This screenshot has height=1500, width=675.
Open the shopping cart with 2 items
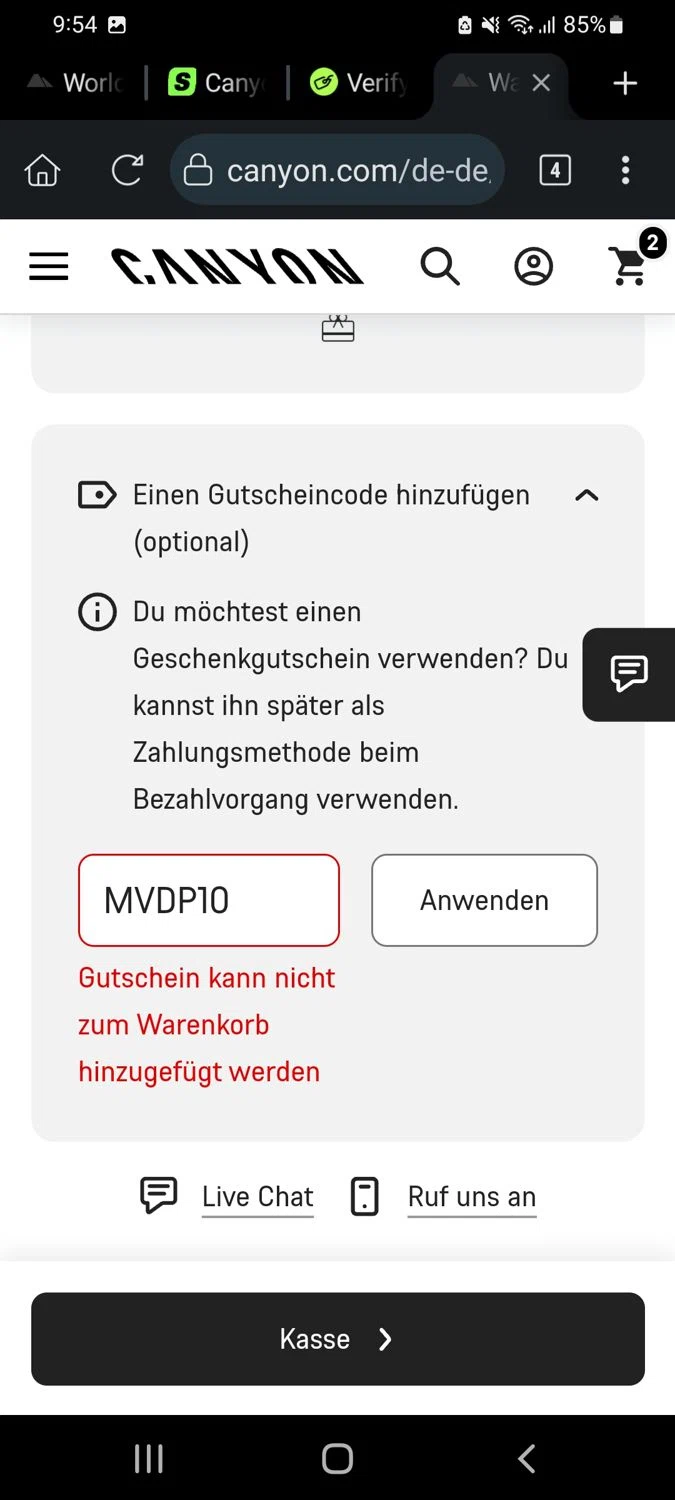tap(630, 265)
